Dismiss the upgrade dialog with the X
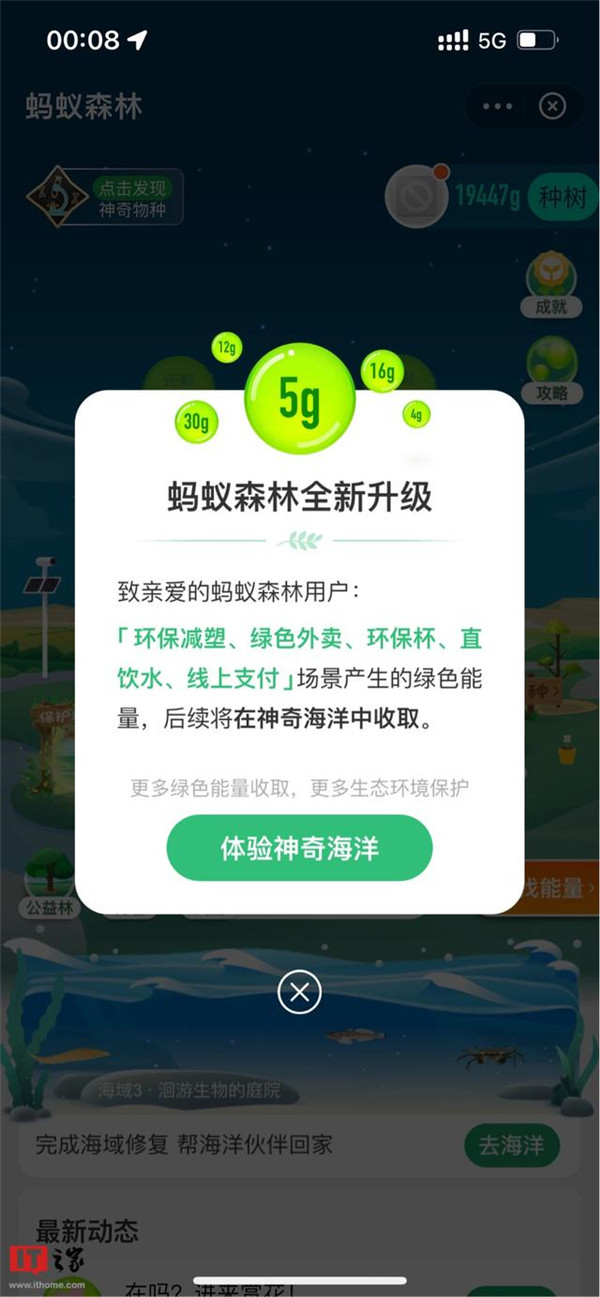The image size is (600, 1297). point(299,993)
